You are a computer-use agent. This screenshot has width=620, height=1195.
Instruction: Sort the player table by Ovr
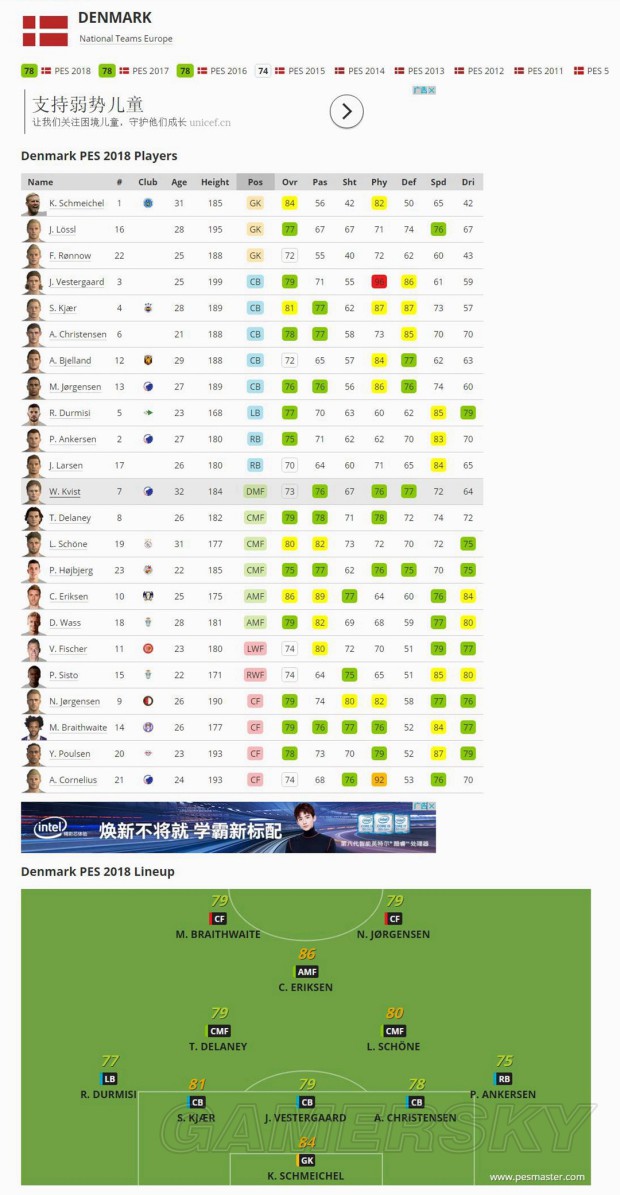point(289,182)
